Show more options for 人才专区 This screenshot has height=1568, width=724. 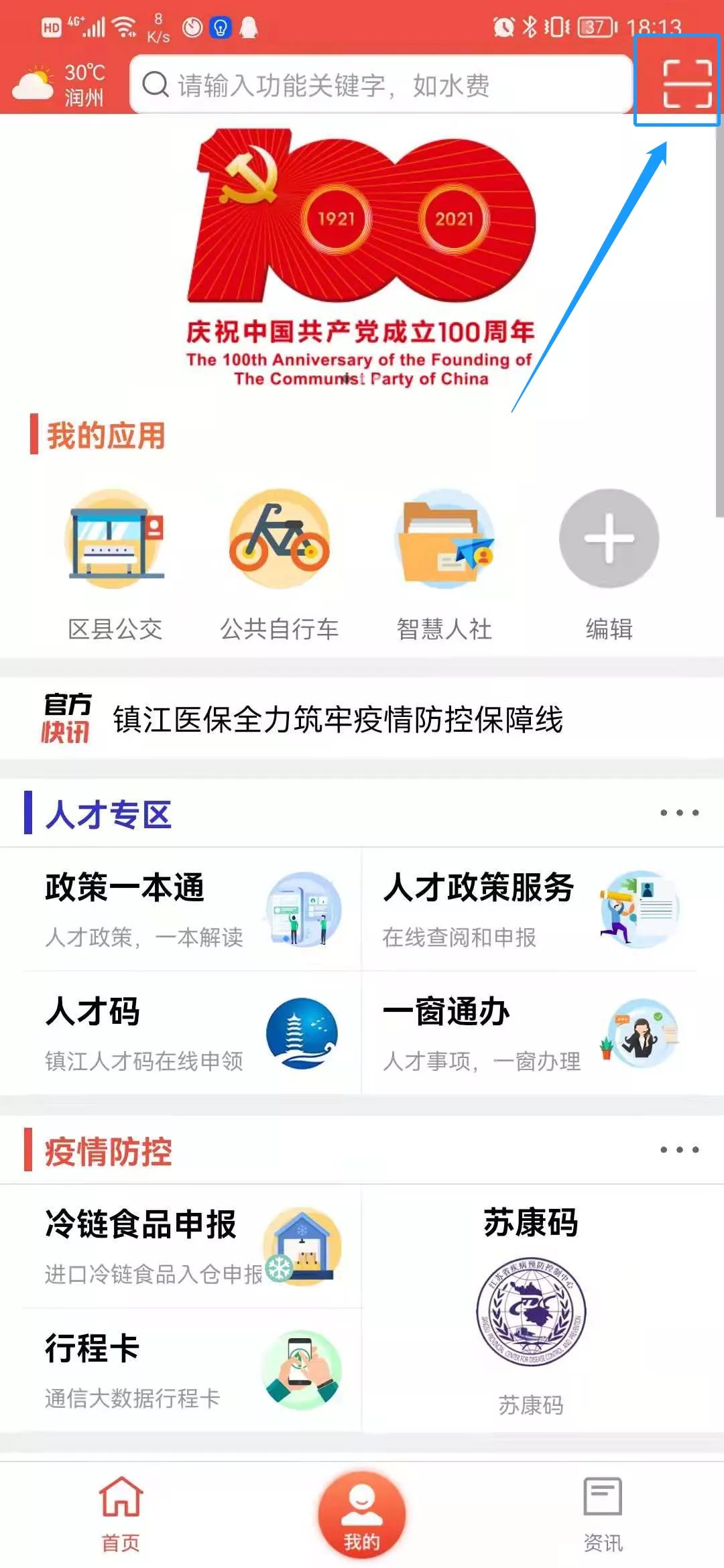(679, 813)
